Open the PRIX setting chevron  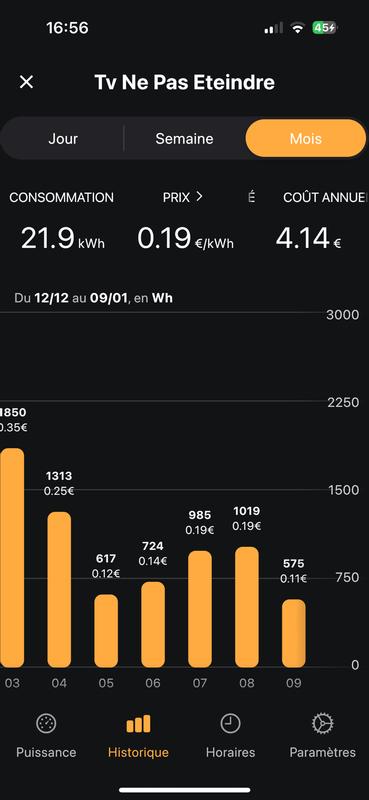click(199, 196)
